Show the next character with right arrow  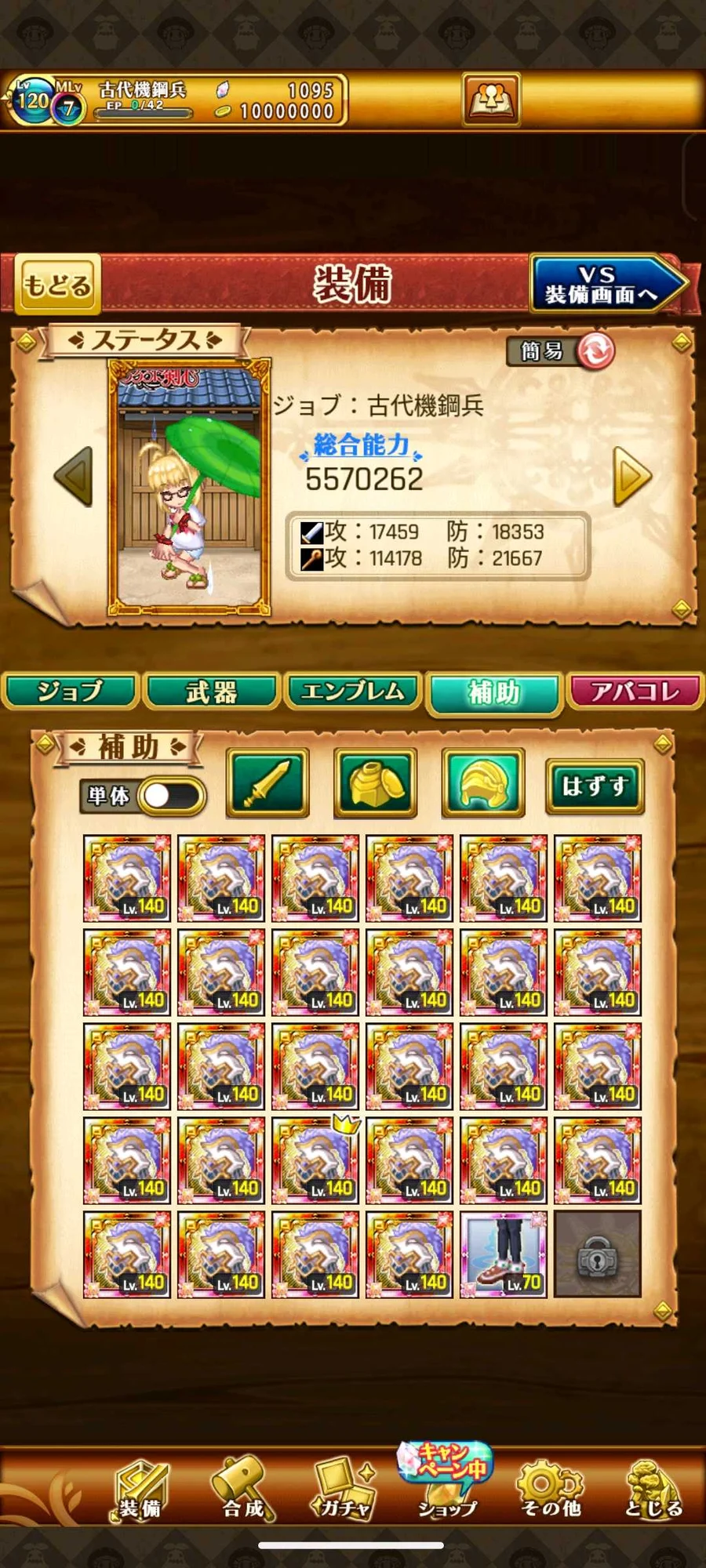click(632, 476)
